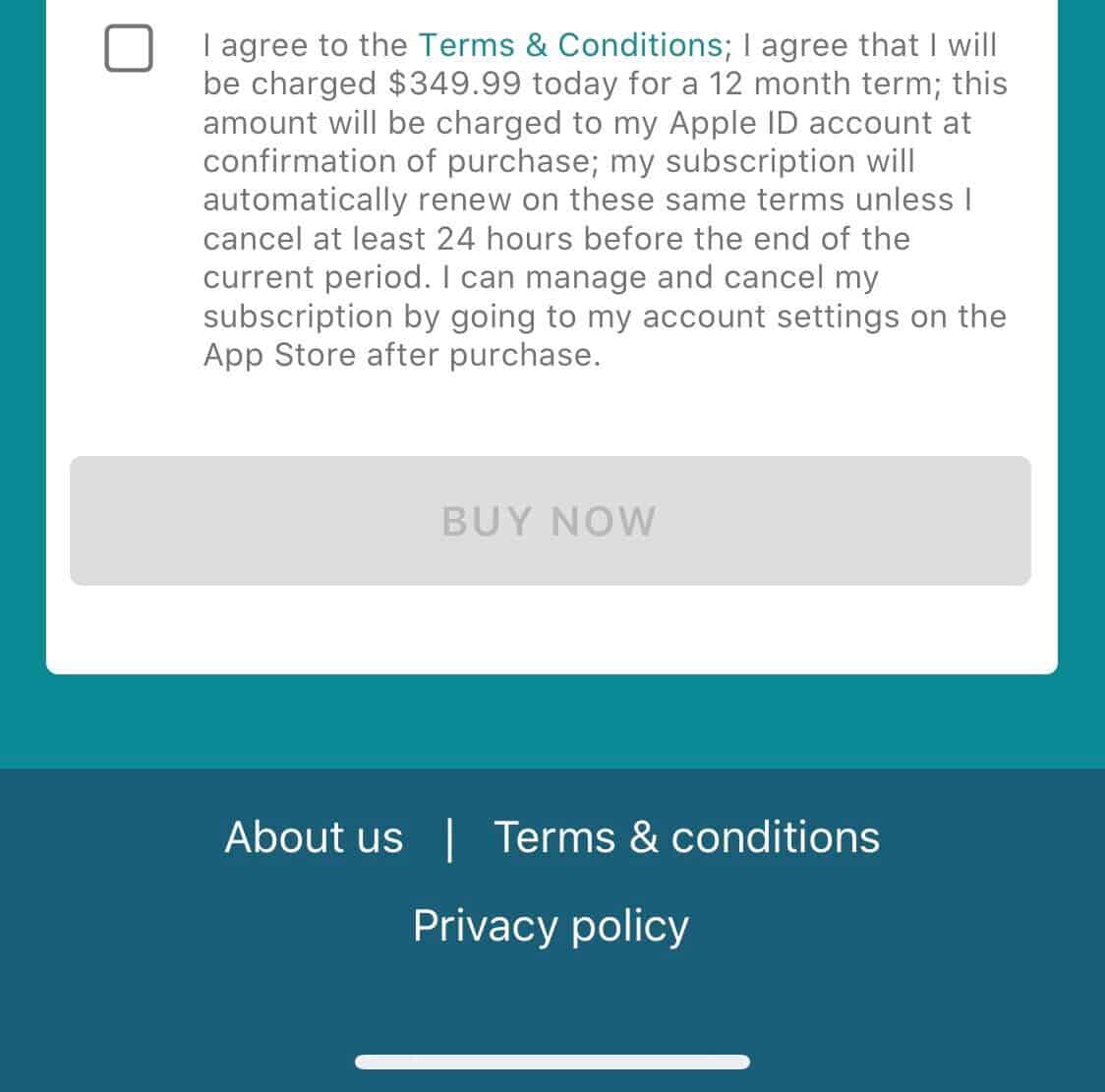This screenshot has height=1092, width=1105.
Task: Open the teal Terms & Conditions link
Action: click(570, 45)
